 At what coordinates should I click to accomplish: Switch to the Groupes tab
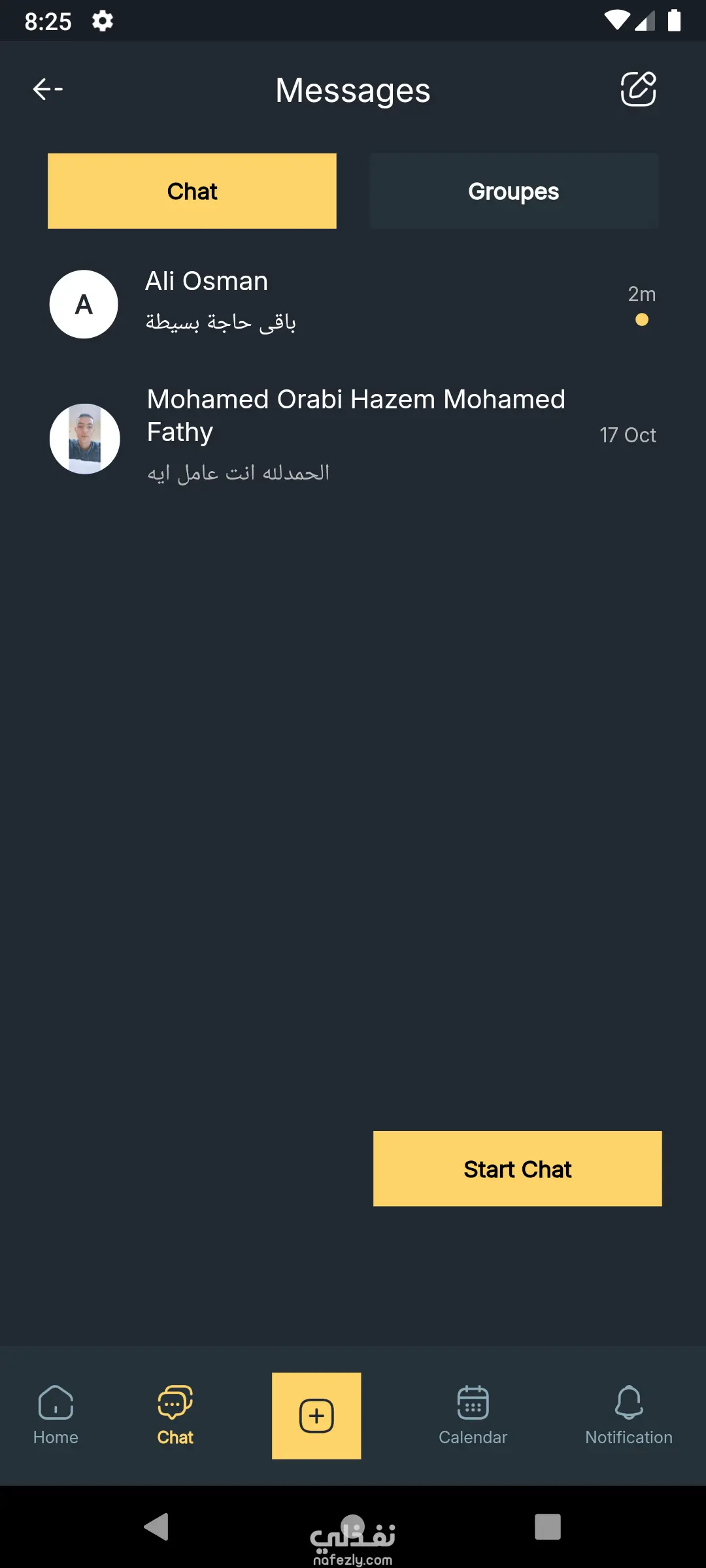pyautogui.click(x=513, y=191)
